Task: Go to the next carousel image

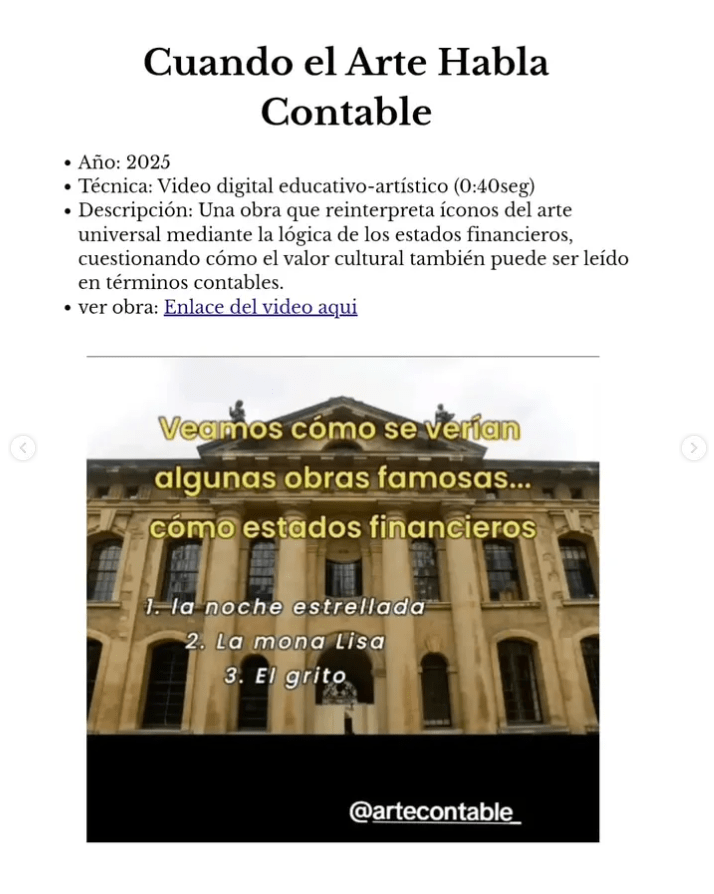Action: (693, 448)
